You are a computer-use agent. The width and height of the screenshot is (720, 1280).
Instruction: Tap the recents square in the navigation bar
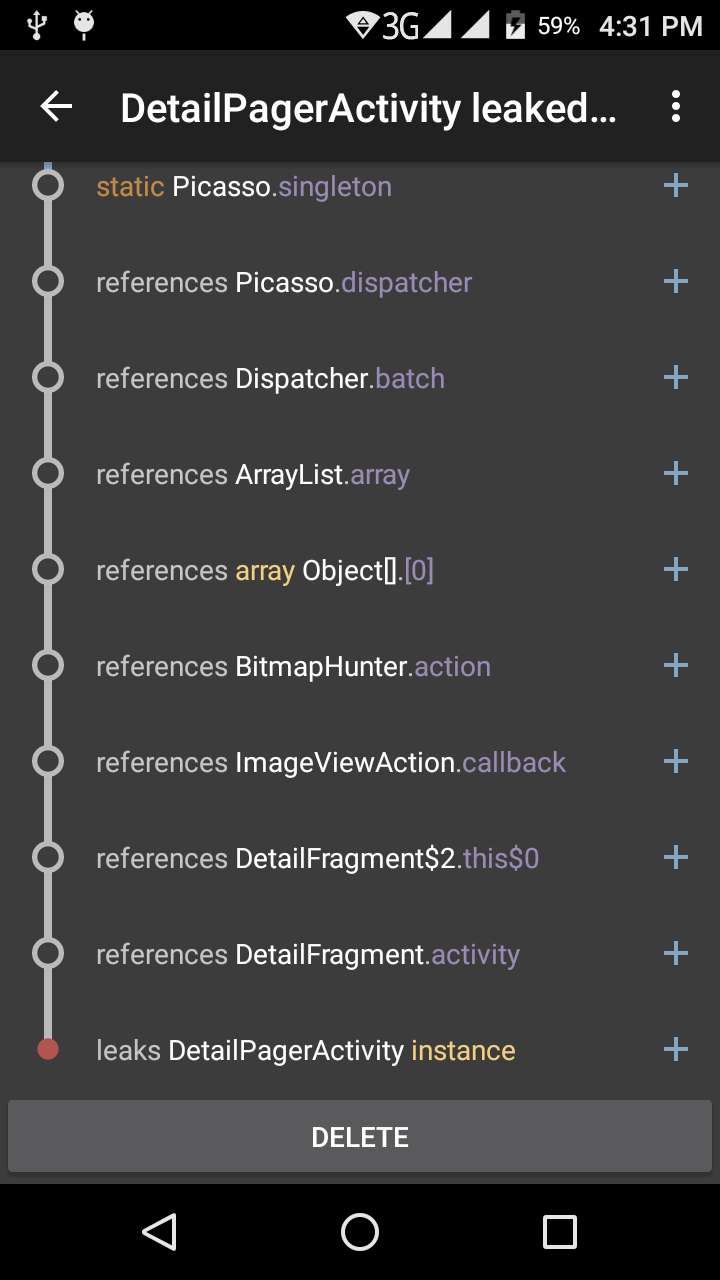562,1232
